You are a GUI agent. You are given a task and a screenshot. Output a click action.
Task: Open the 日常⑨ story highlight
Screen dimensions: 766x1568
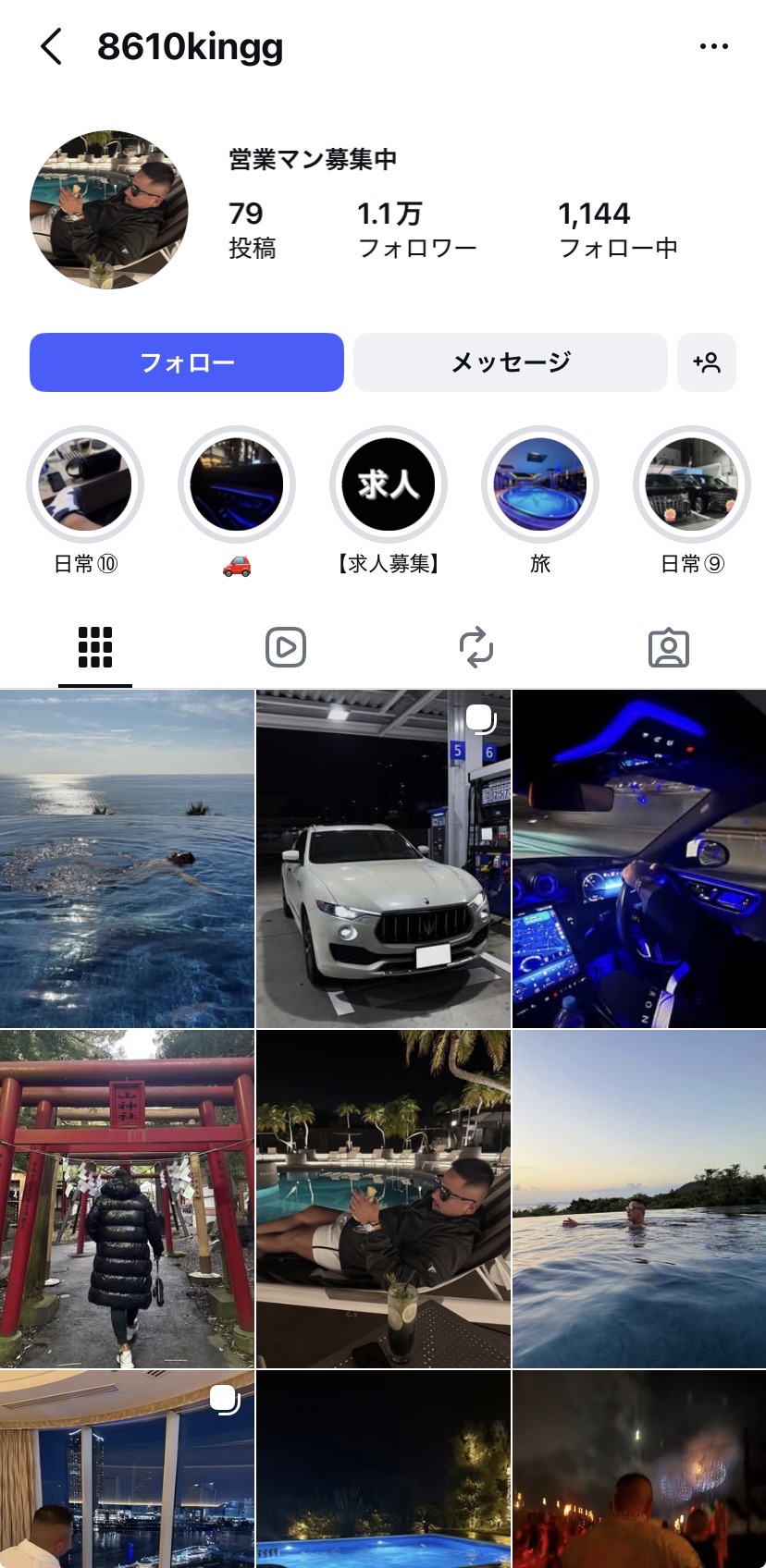point(692,484)
